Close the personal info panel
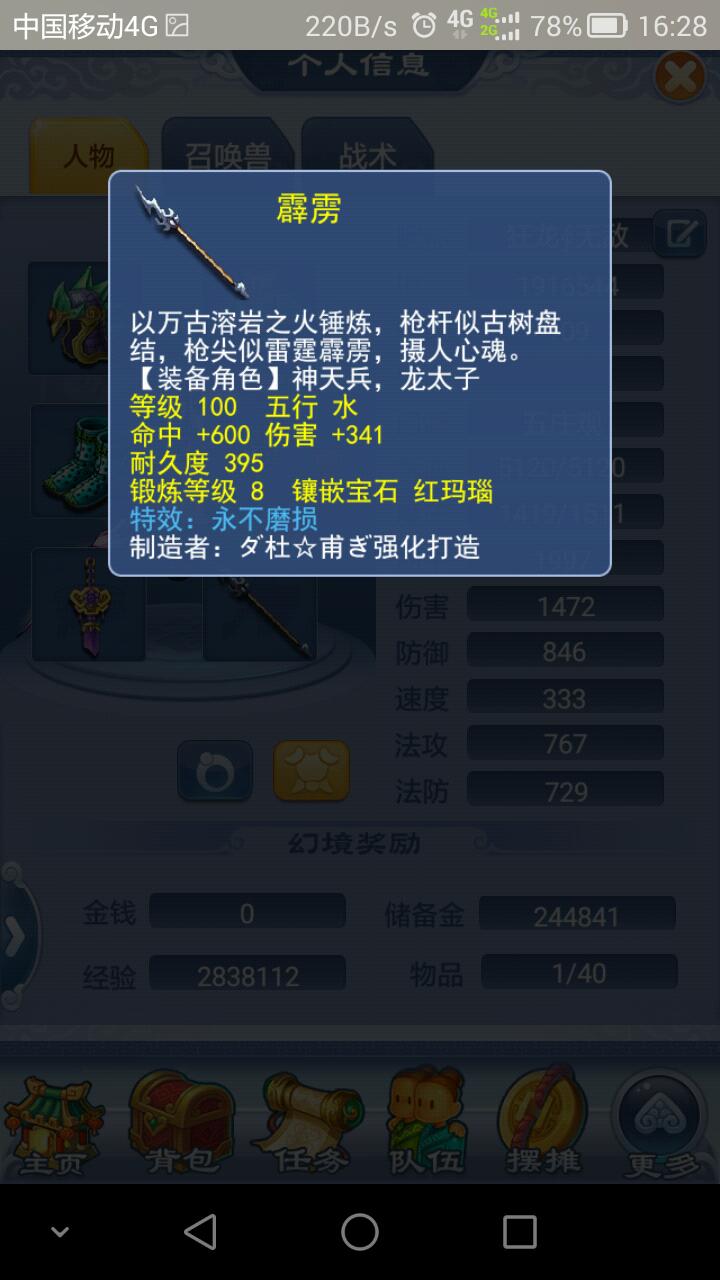 tap(680, 77)
